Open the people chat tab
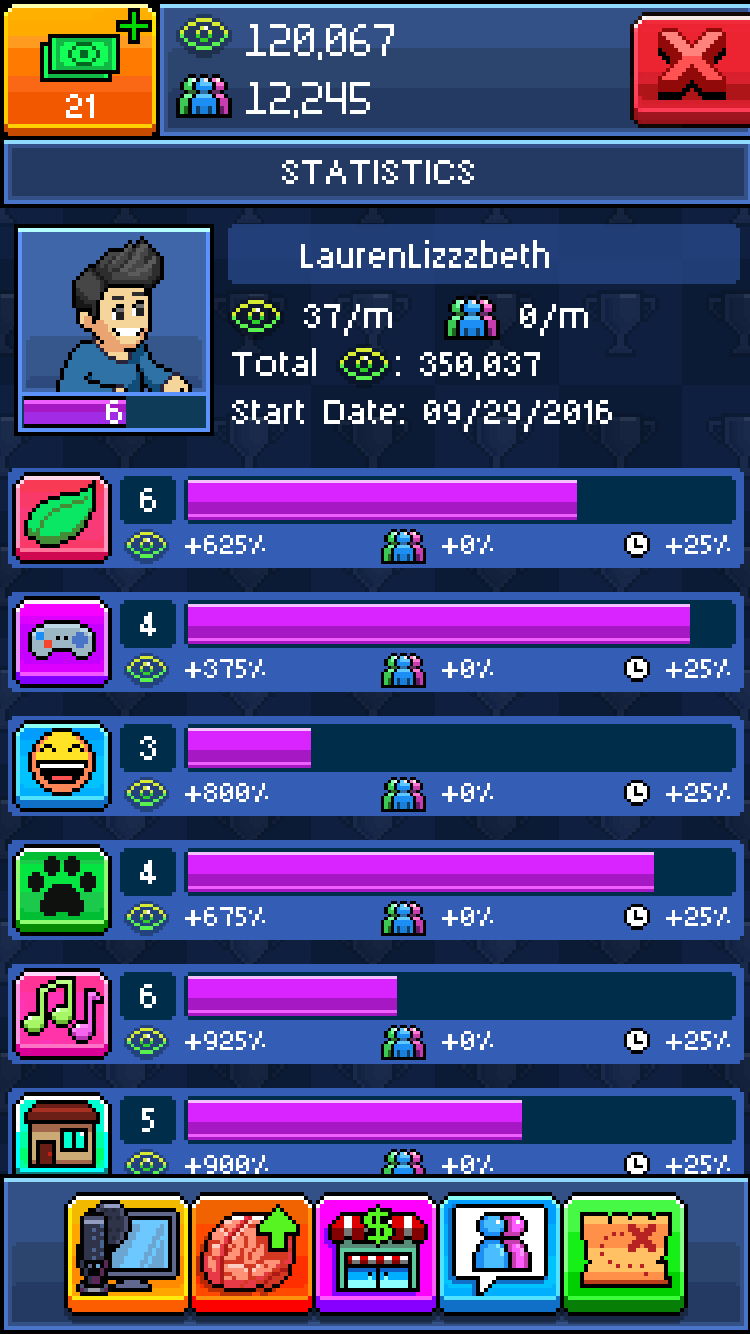 500,1253
